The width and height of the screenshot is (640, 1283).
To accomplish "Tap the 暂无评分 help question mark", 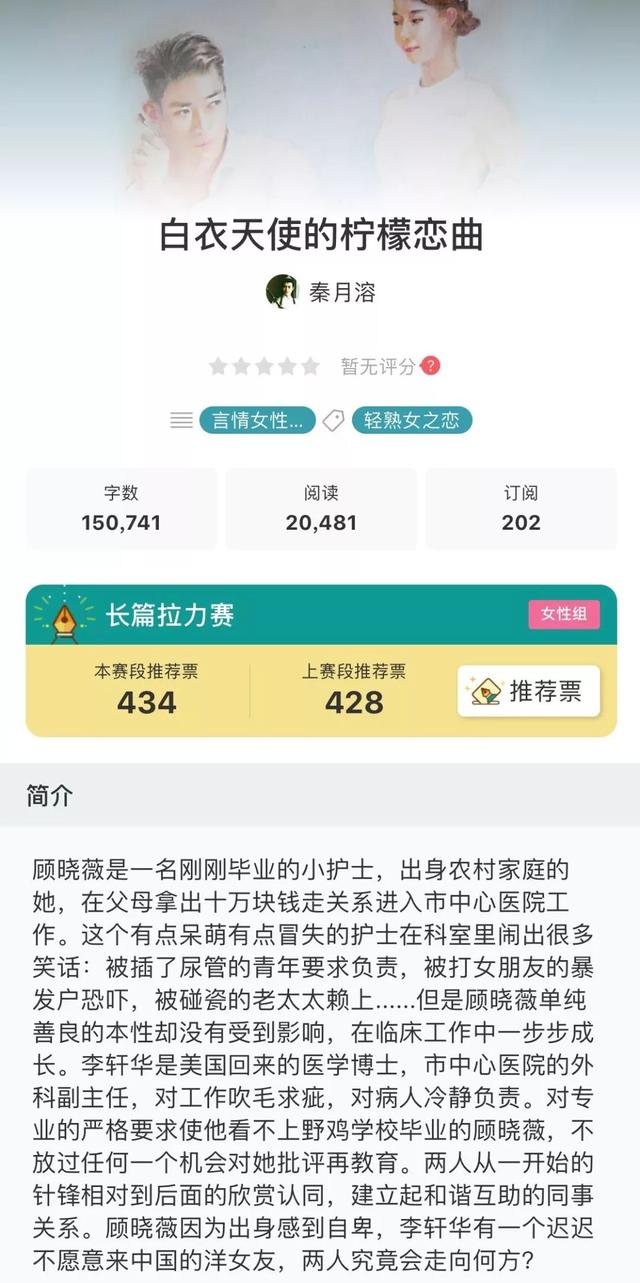I will click(430, 366).
